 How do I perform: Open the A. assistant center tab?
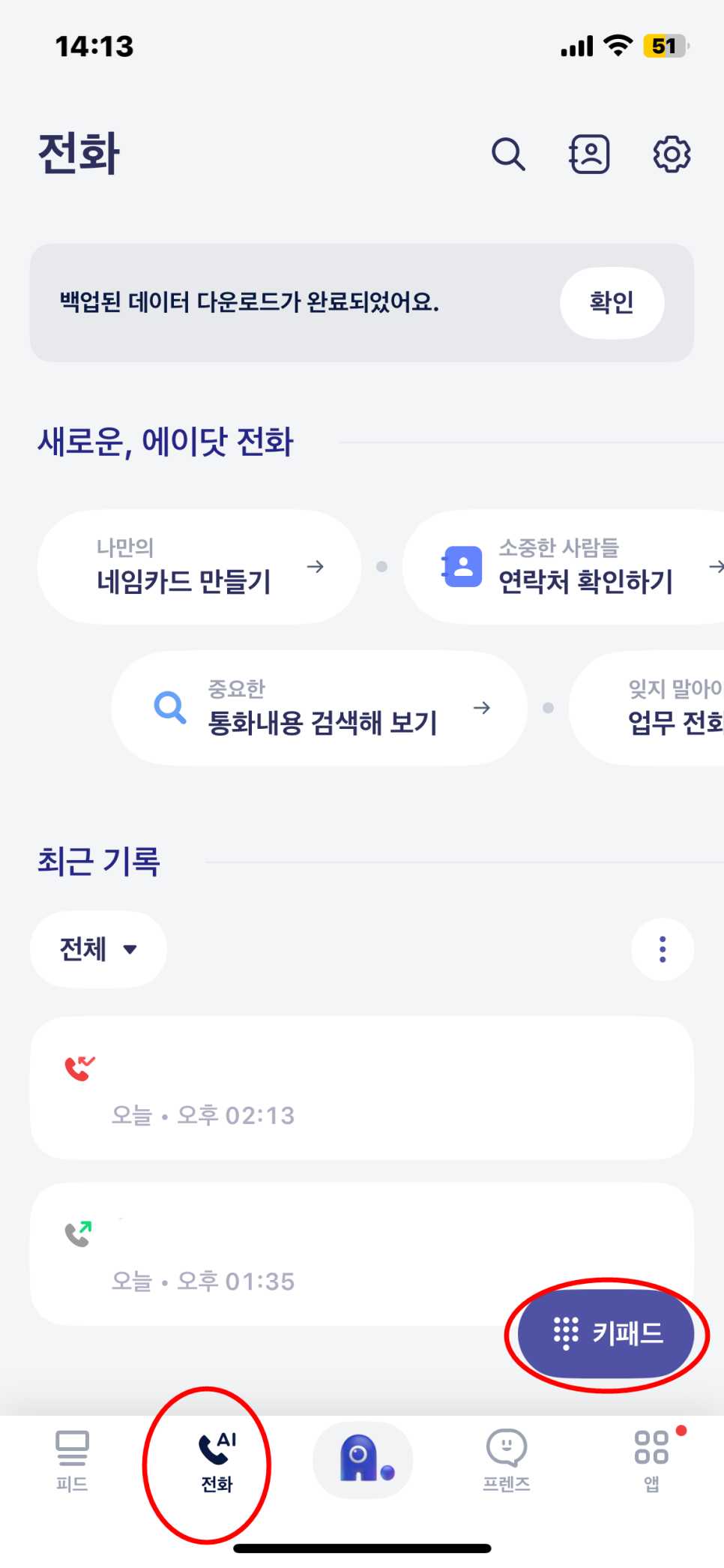coord(363,1460)
